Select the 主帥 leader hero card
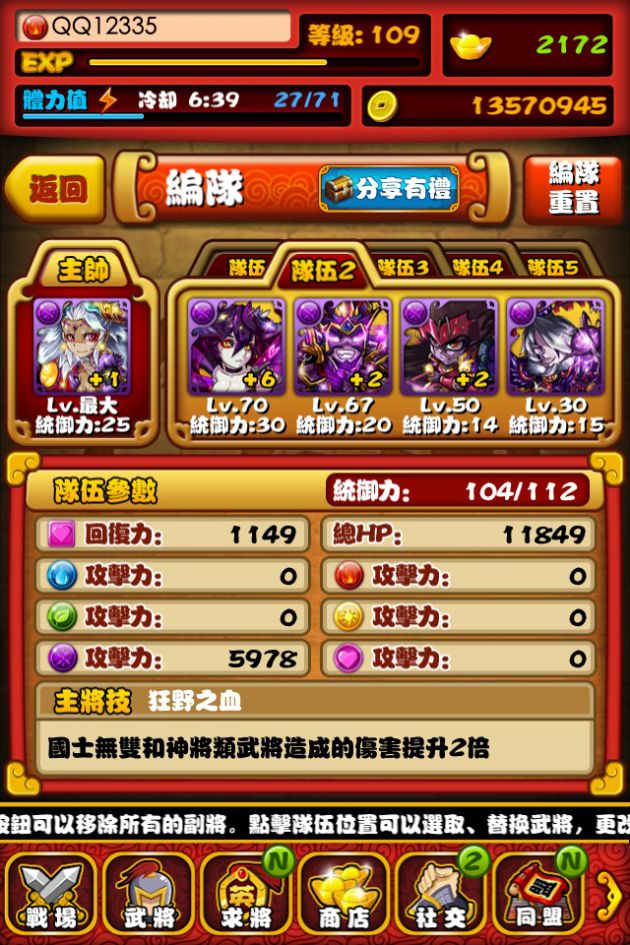630x945 pixels. coord(82,345)
